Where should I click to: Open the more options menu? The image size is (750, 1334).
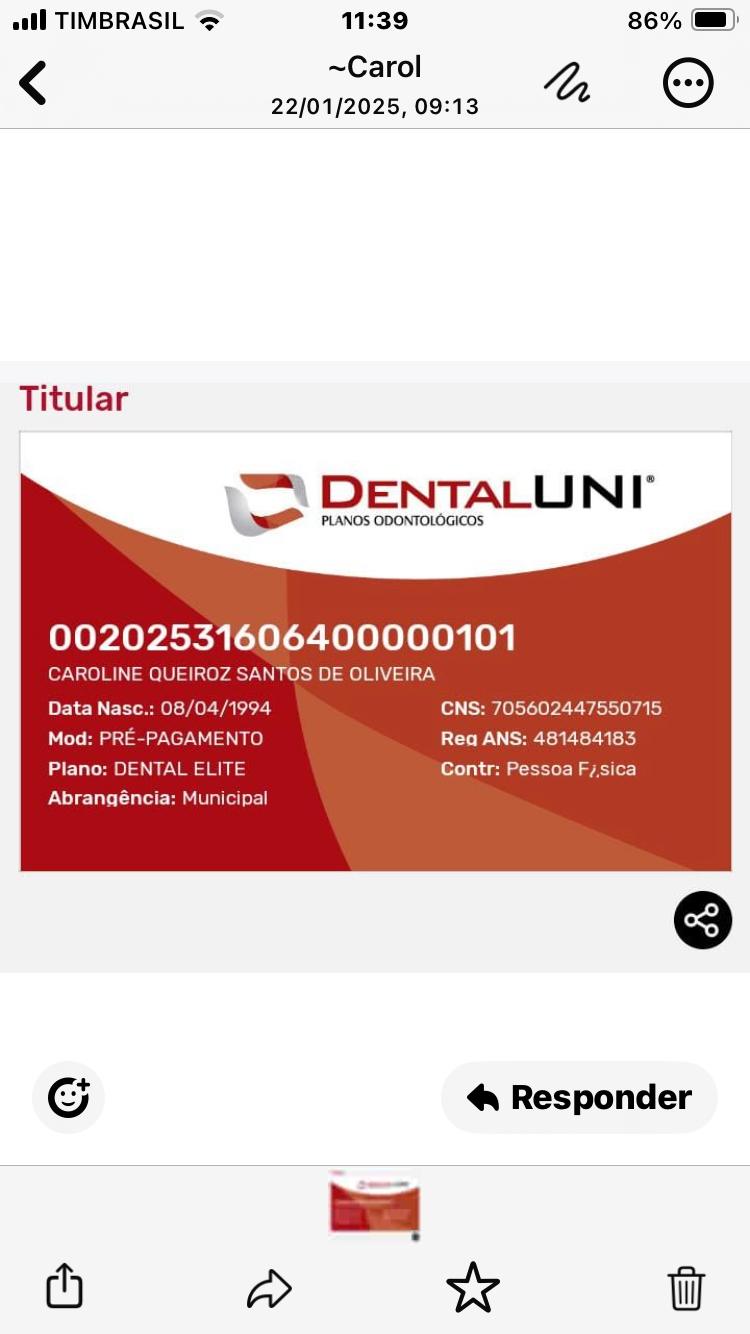pos(688,83)
